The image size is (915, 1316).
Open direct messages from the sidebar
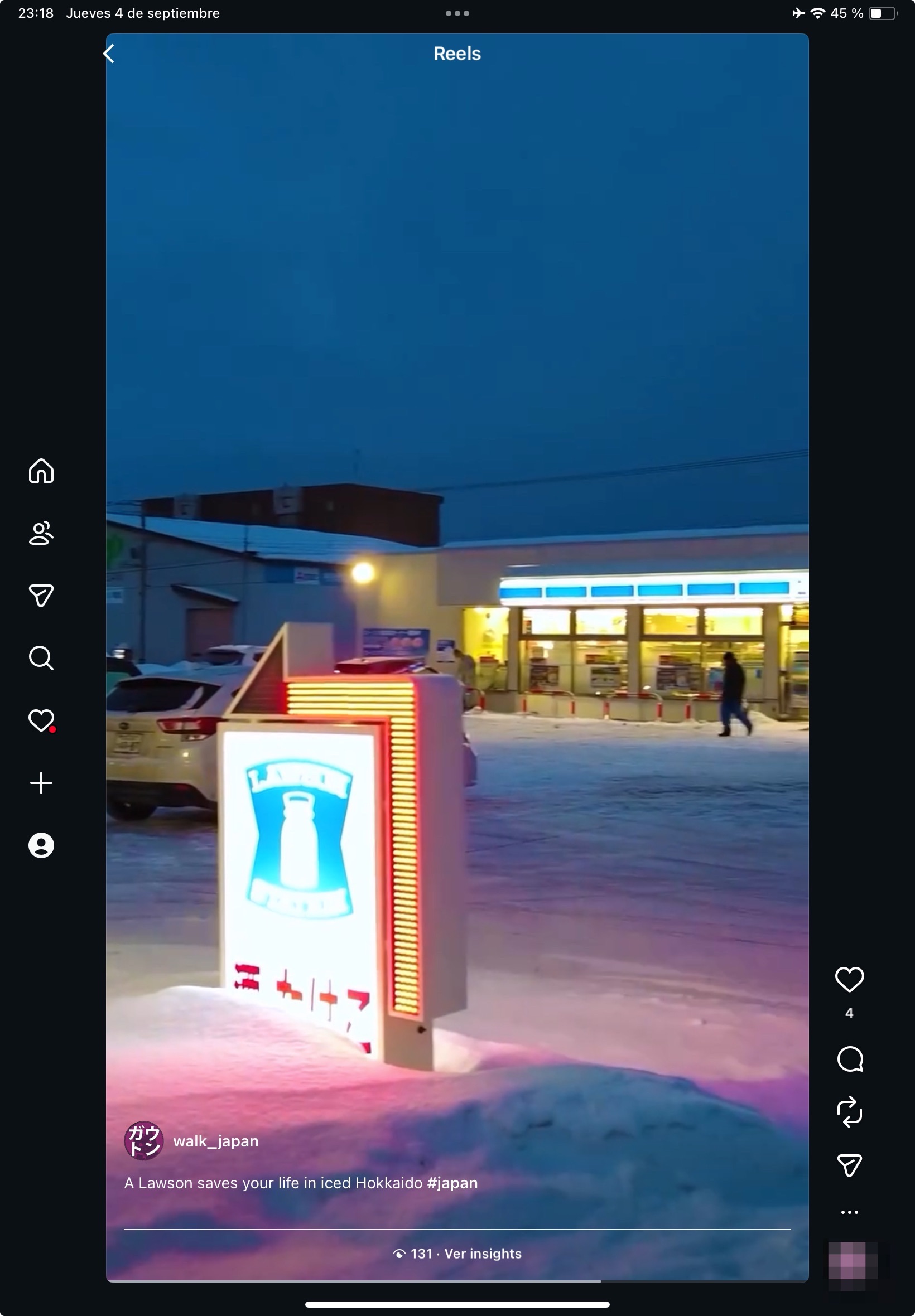click(41, 596)
